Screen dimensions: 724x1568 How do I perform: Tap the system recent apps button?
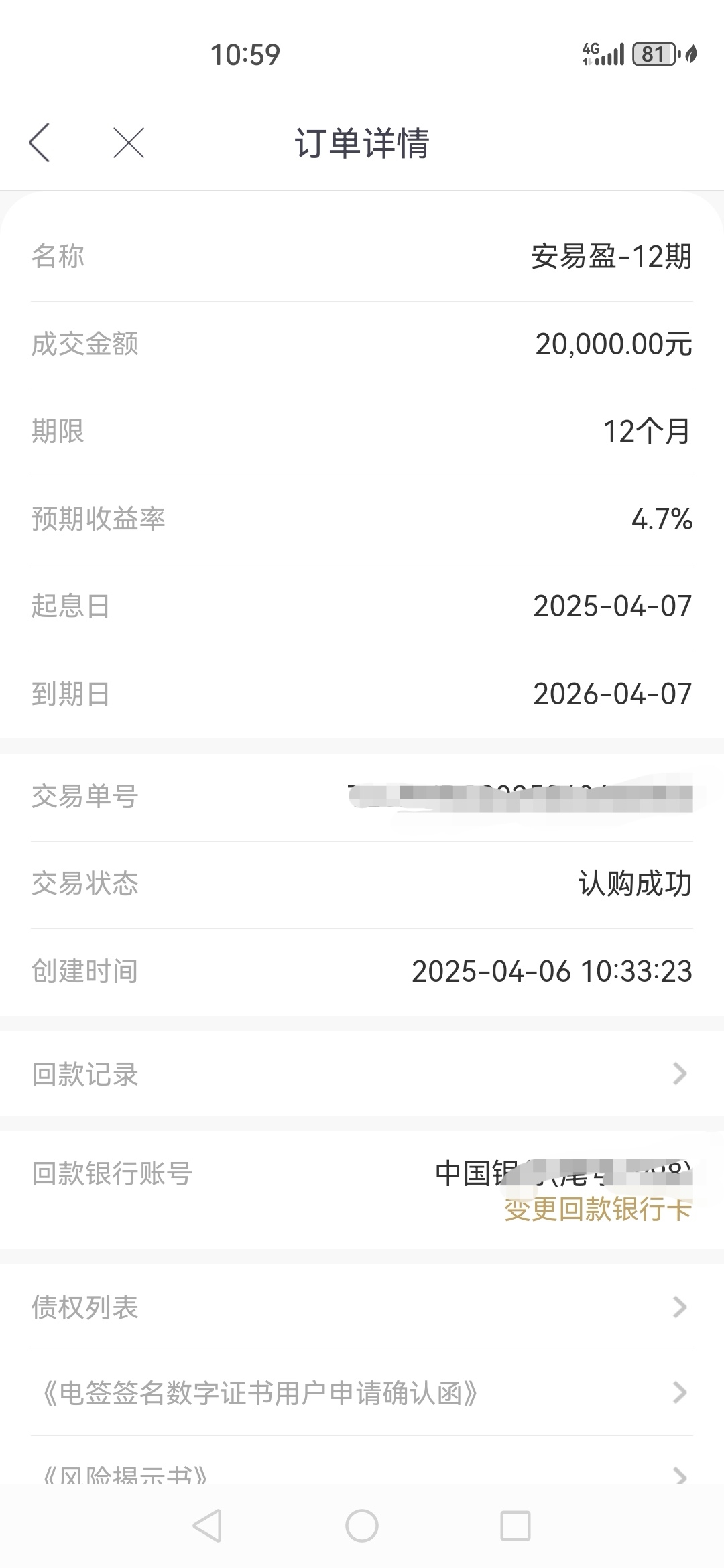pyautogui.click(x=516, y=1526)
